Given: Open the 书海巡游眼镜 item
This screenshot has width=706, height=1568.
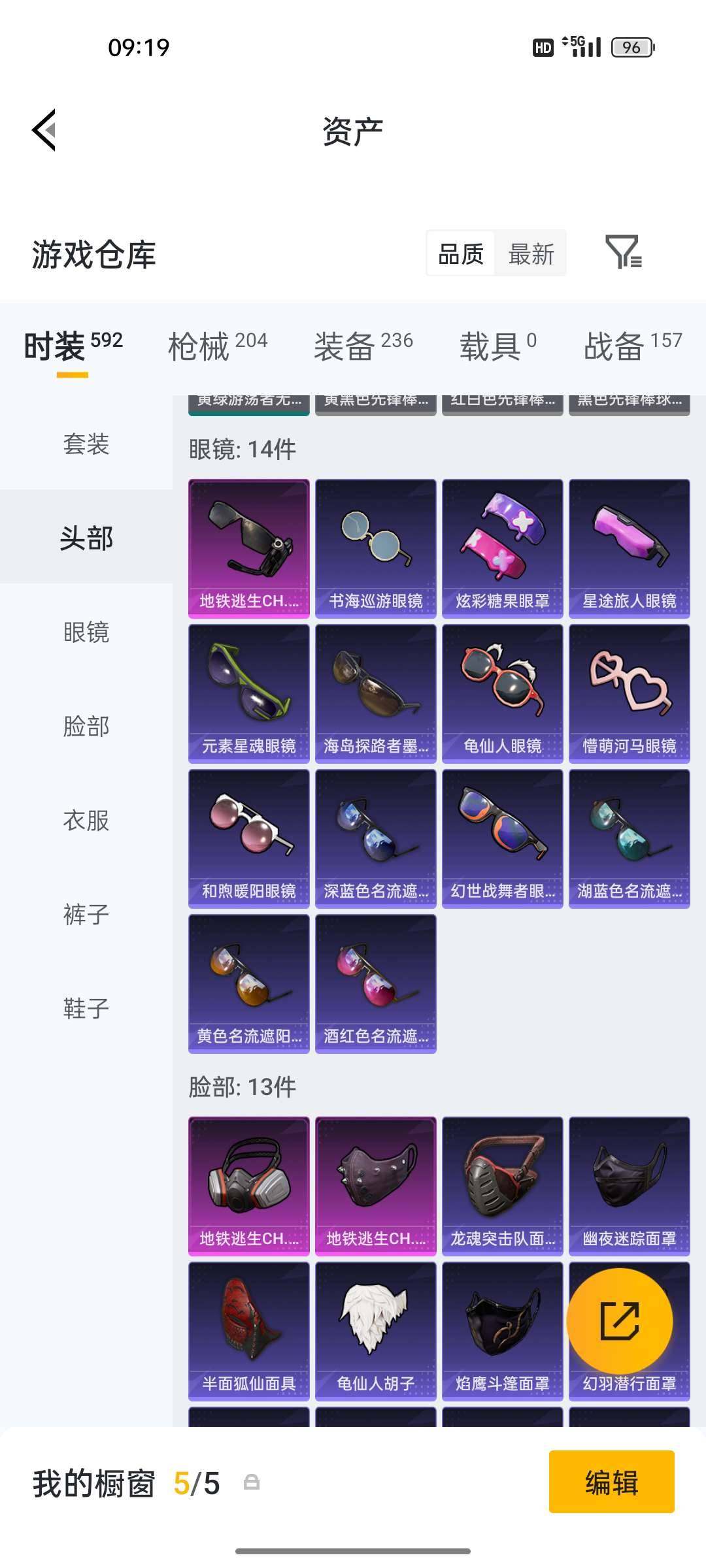Looking at the screenshot, I should (375, 547).
